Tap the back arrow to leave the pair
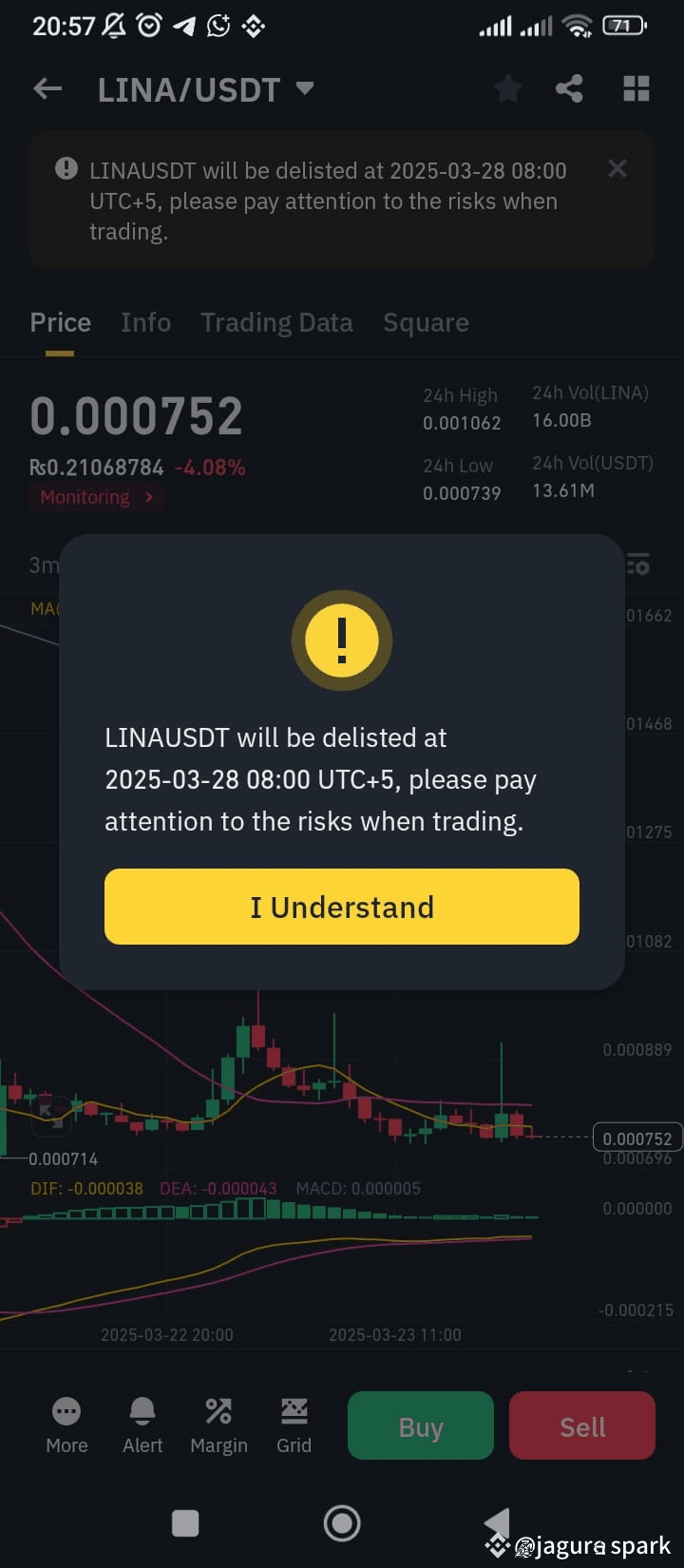The image size is (684, 1568). (47, 87)
